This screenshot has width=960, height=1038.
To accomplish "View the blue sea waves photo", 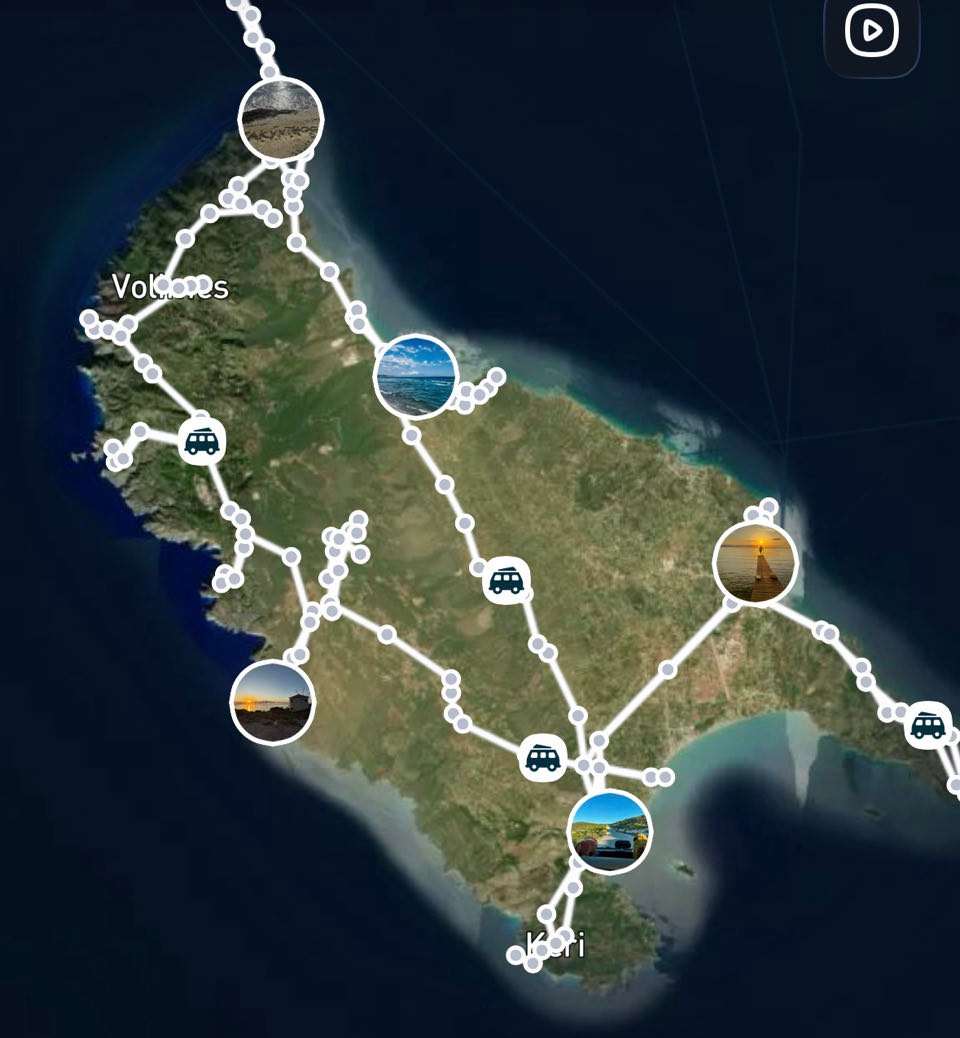I will pos(415,376).
